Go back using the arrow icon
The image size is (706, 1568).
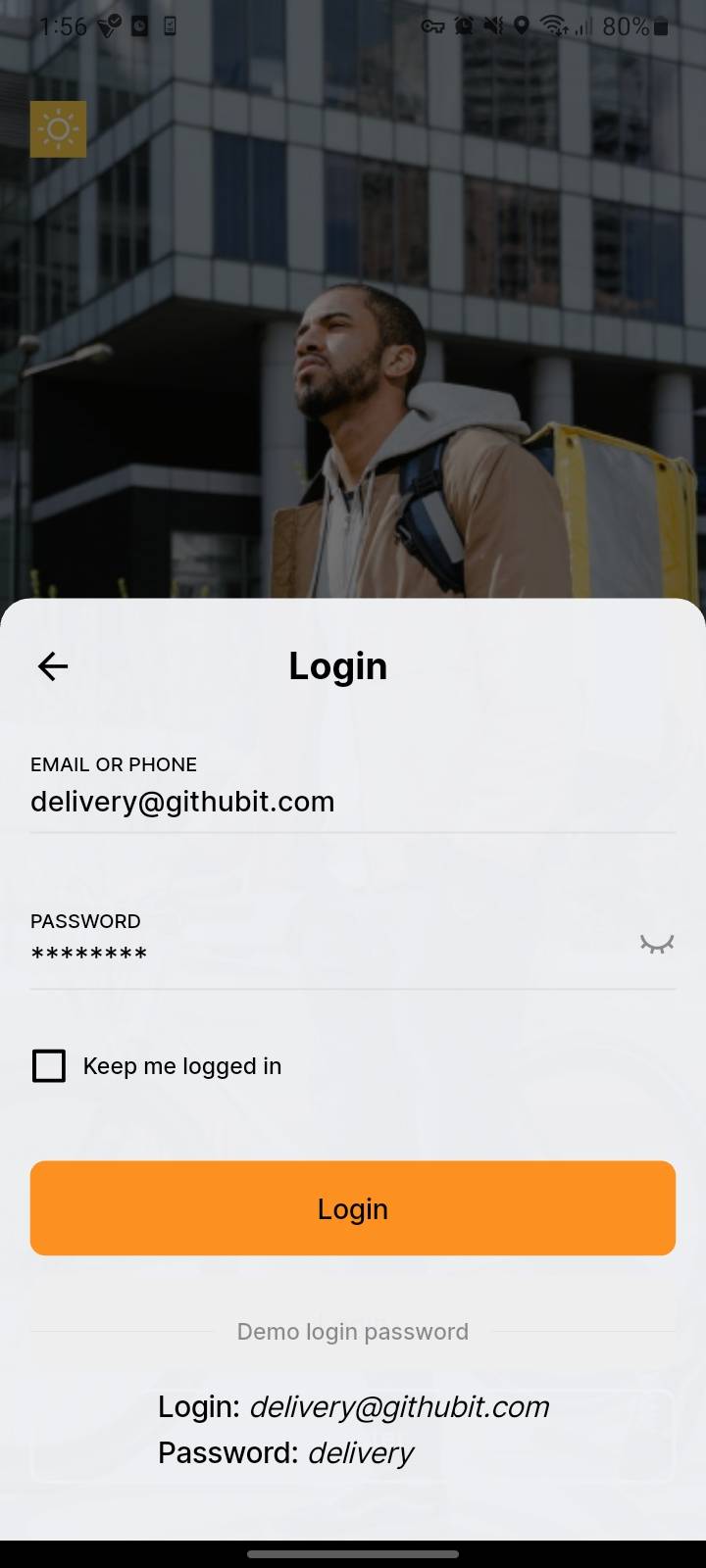click(x=53, y=666)
